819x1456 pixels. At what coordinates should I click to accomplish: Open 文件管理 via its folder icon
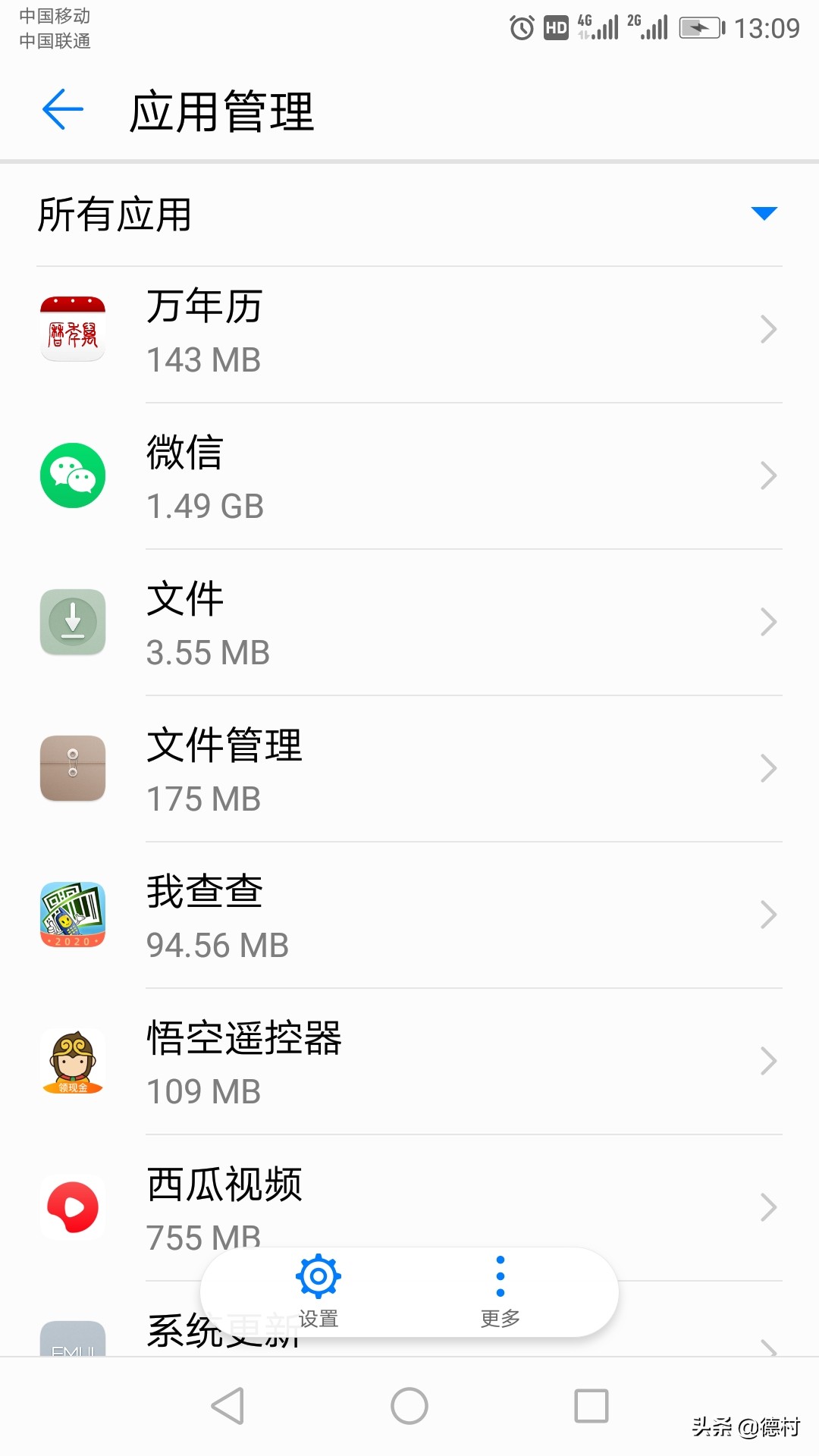click(x=72, y=768)
